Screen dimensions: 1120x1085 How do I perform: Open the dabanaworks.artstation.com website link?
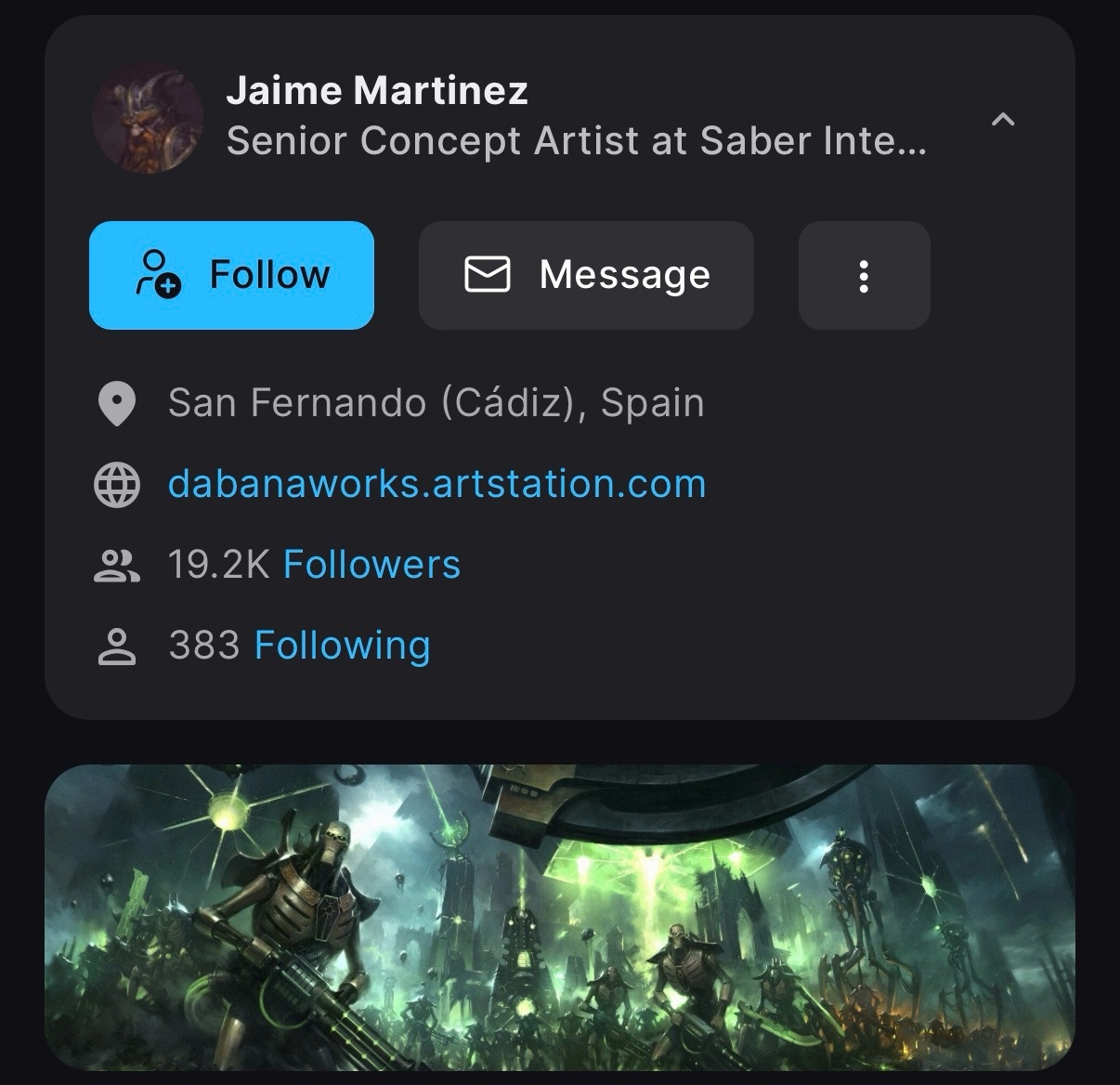[x=436, y=484]
